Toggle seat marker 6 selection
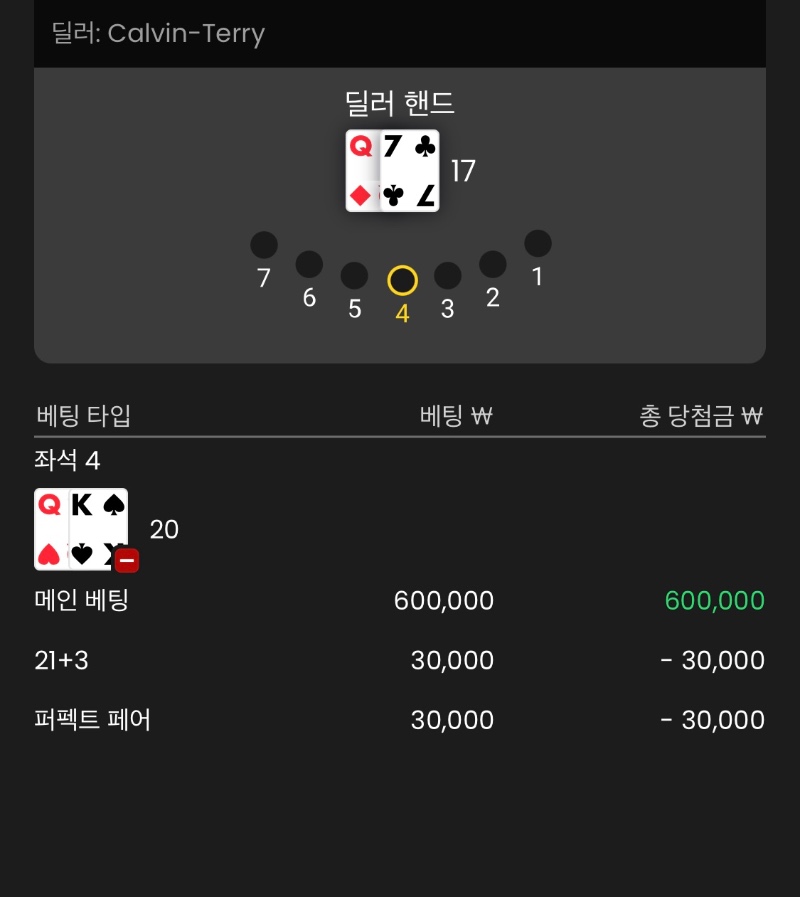 click(308, 263)
